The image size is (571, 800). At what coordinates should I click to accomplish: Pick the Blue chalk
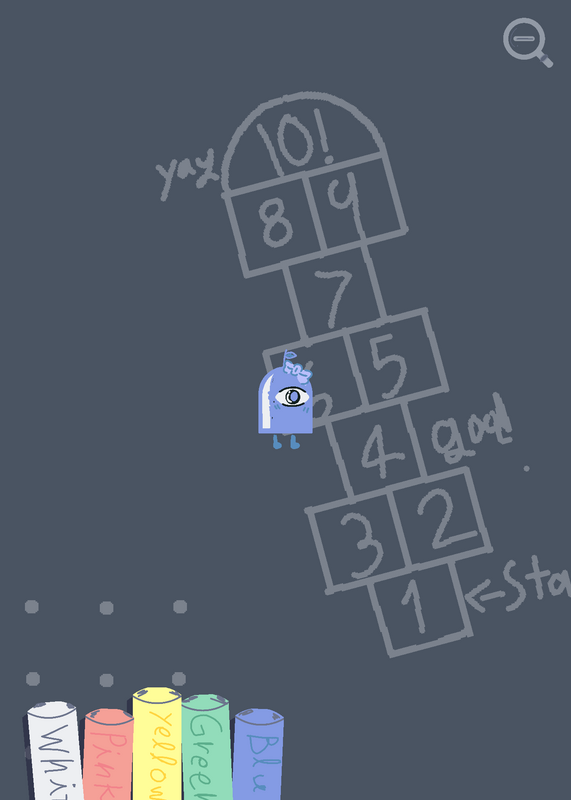coord(258,754)
